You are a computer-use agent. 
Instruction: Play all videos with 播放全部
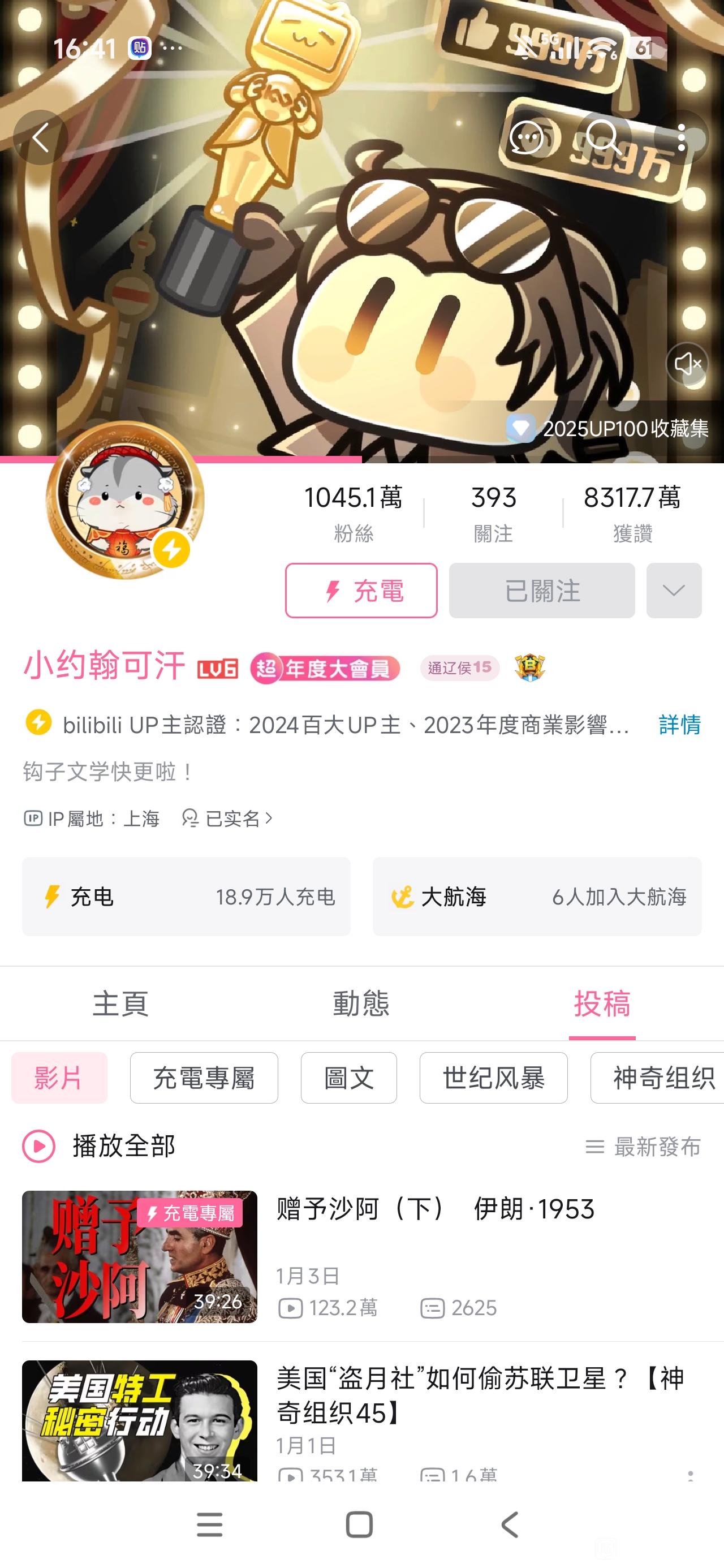coord(99,1147)
